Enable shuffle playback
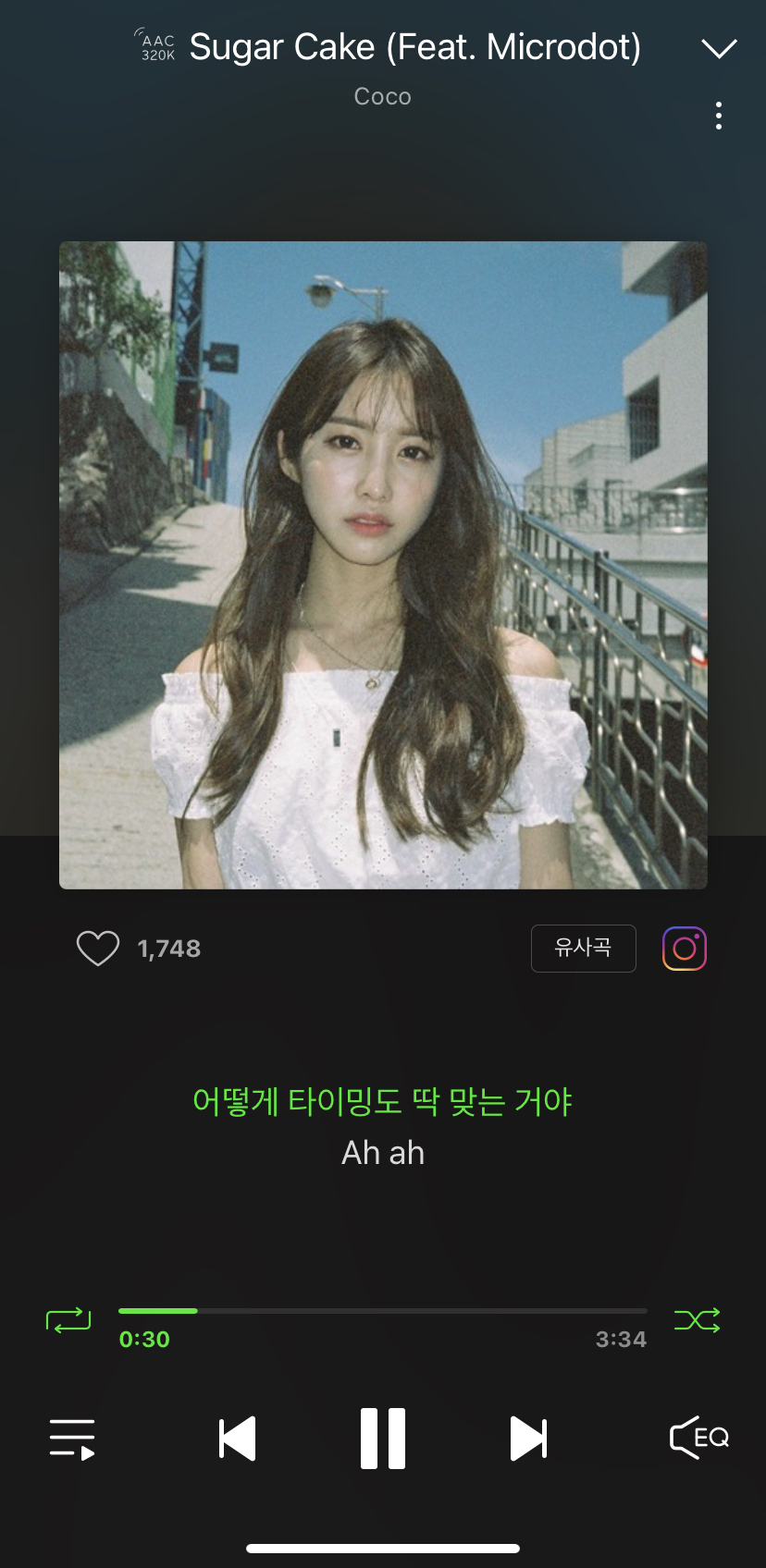The width and height of the screenshot is (766, 1568). (x=697, y=1320)
